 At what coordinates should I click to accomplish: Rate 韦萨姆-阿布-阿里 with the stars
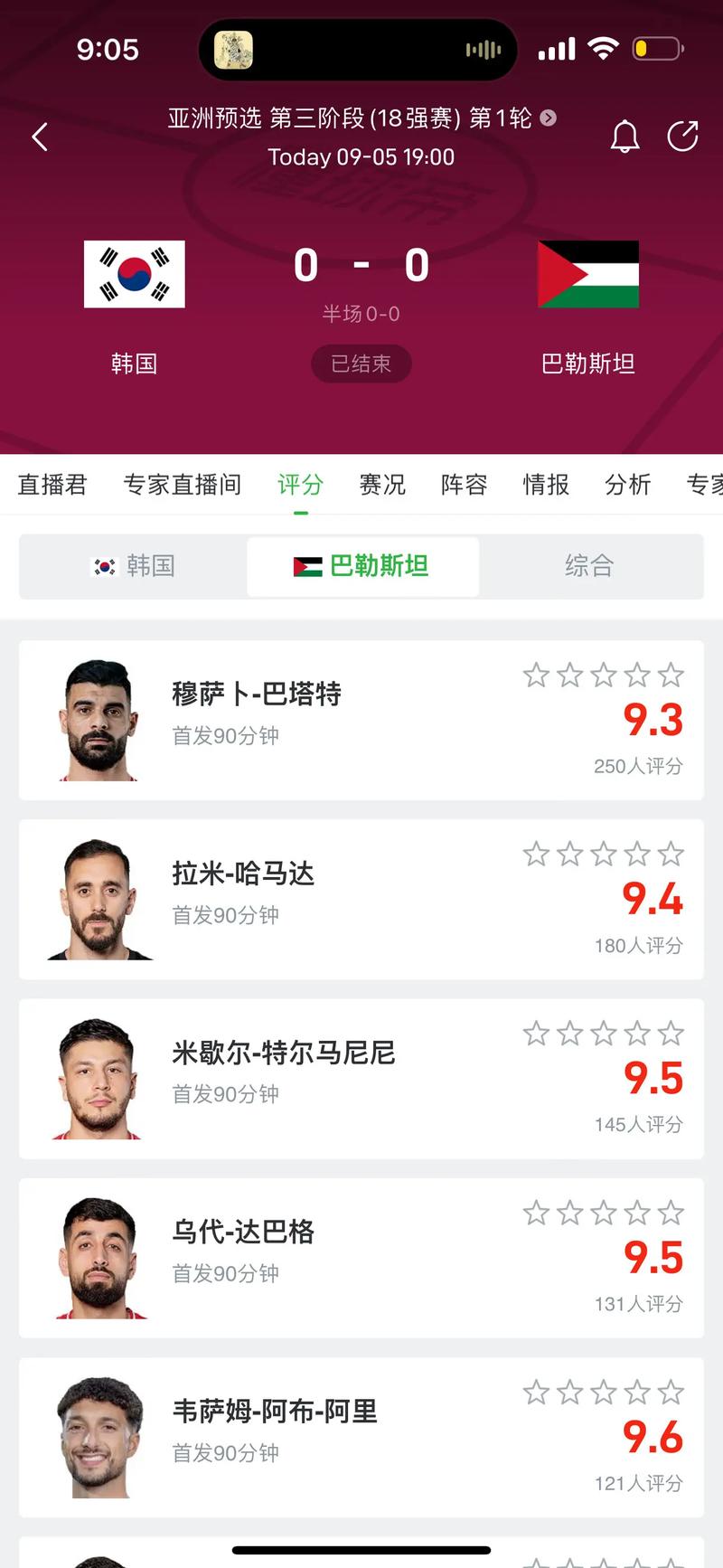pos(603,1392)
